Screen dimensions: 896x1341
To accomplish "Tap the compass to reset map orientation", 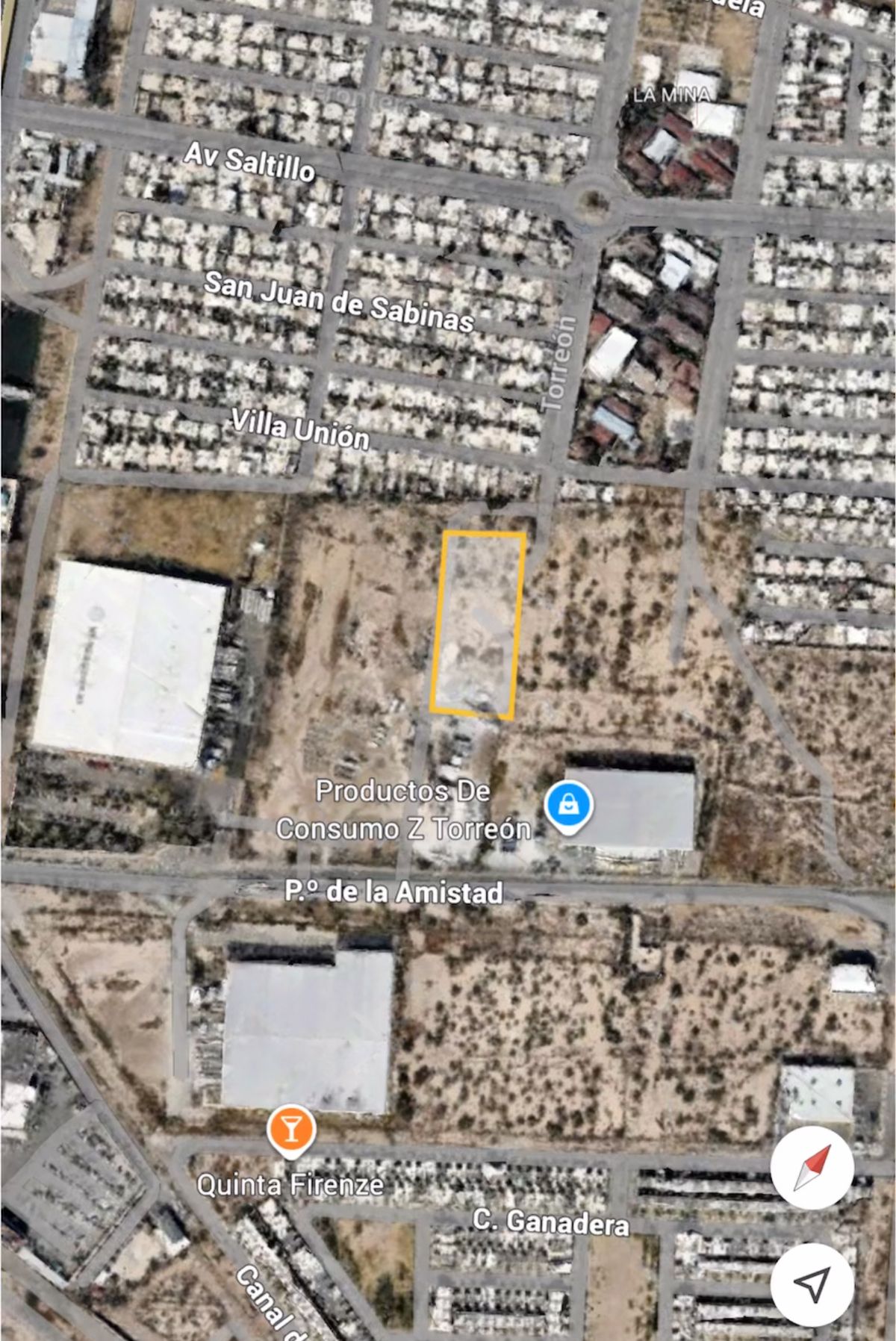I will coord(812,1168).
